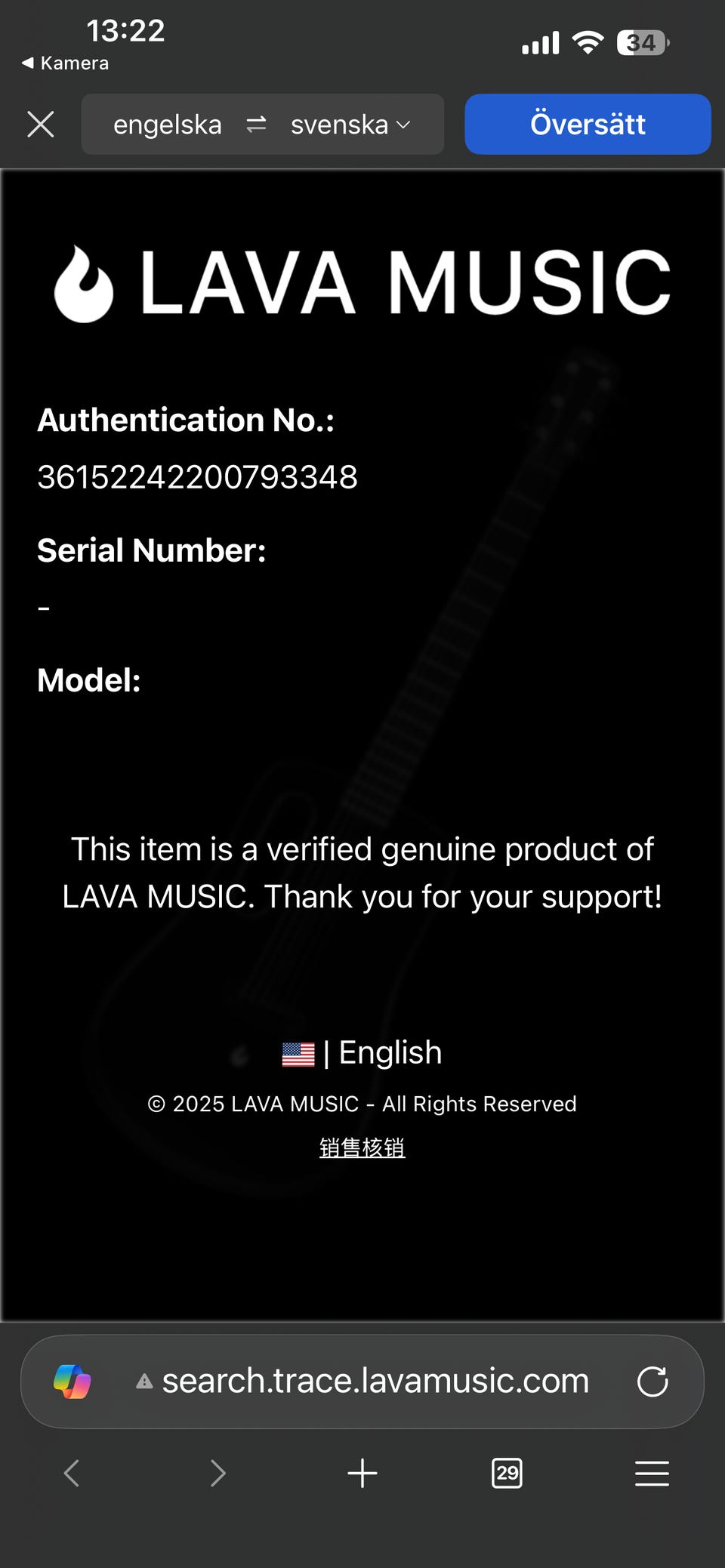Open the browser menu
Screen dimensions: 725x1568
(x=652, y=1473)
